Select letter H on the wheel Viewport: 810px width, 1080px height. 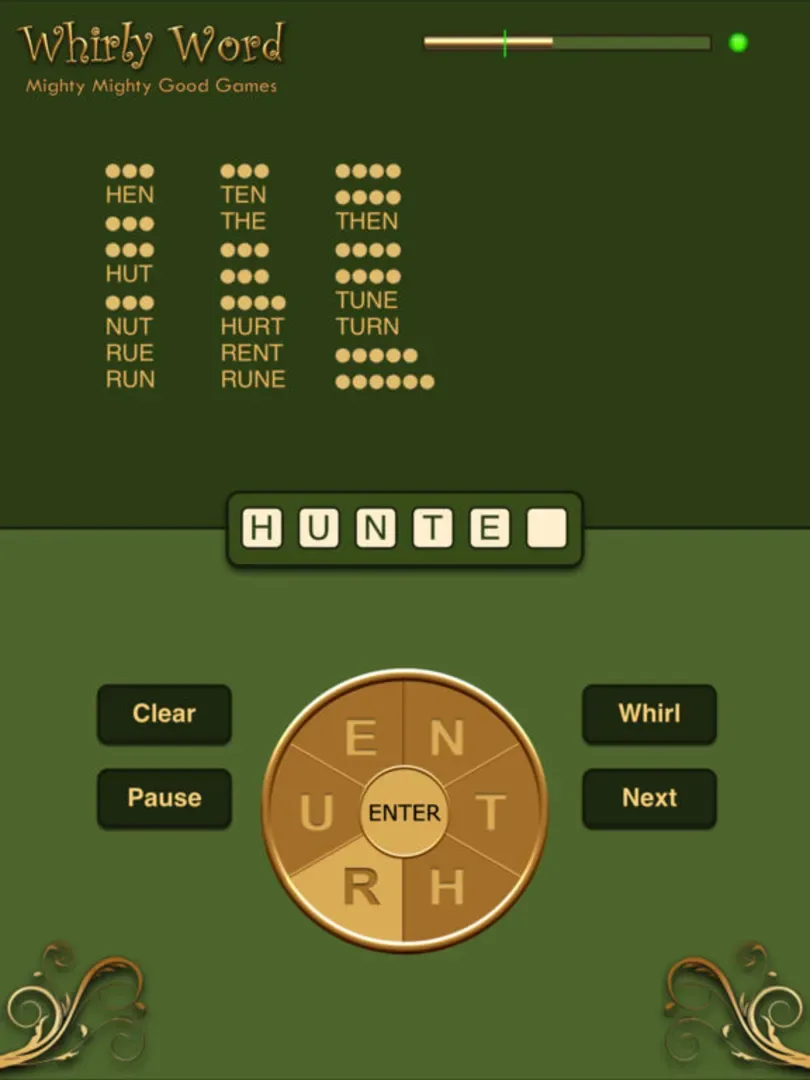pos(447,886)
